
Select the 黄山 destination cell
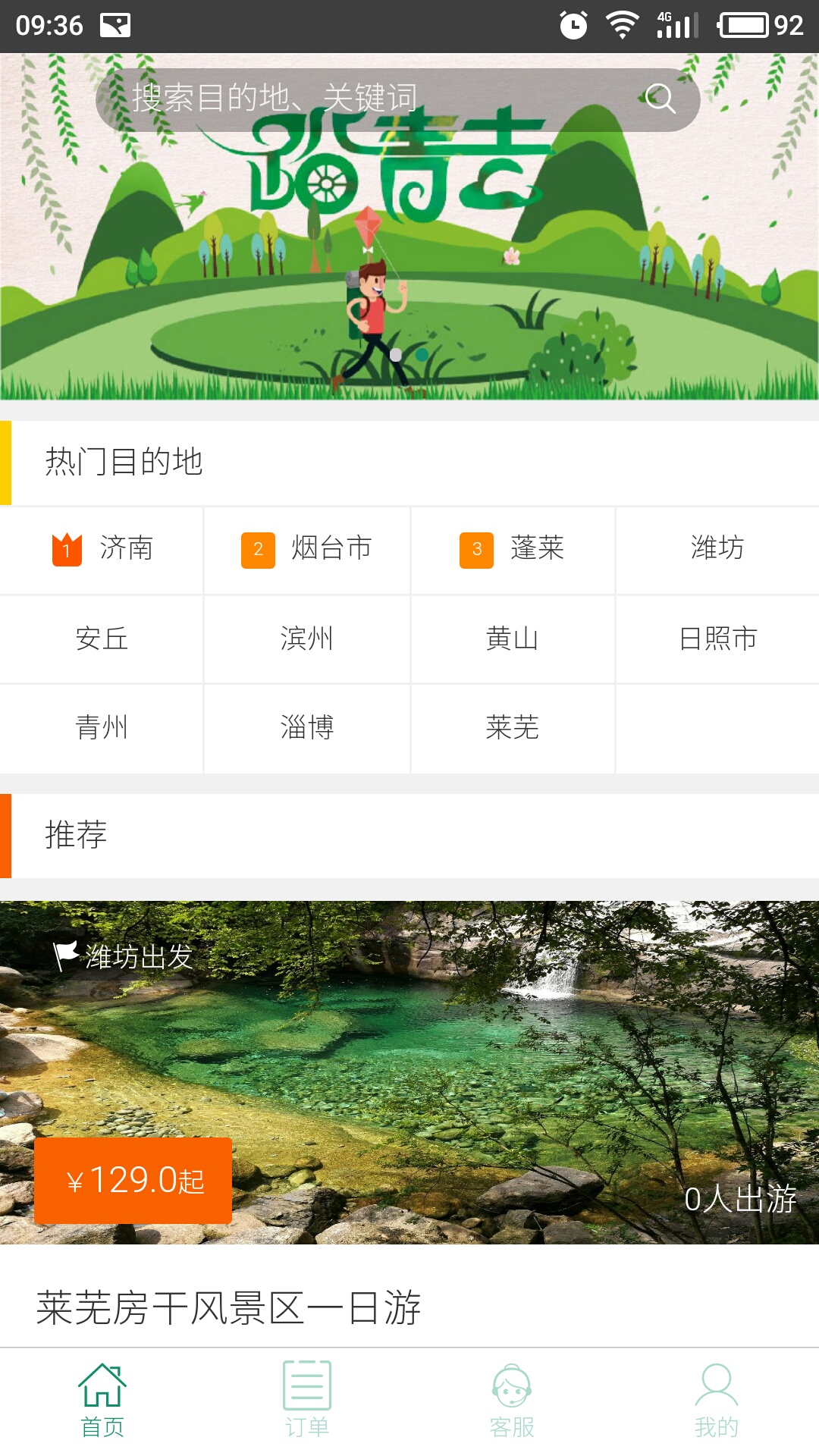512,639
